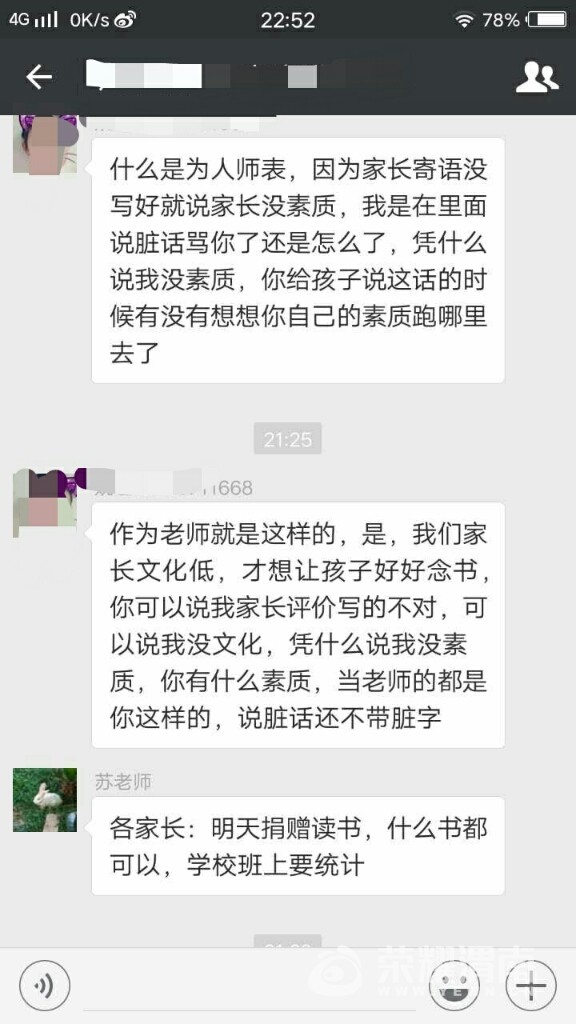
Task: Open the emoji picker
Action: [454, 986]
